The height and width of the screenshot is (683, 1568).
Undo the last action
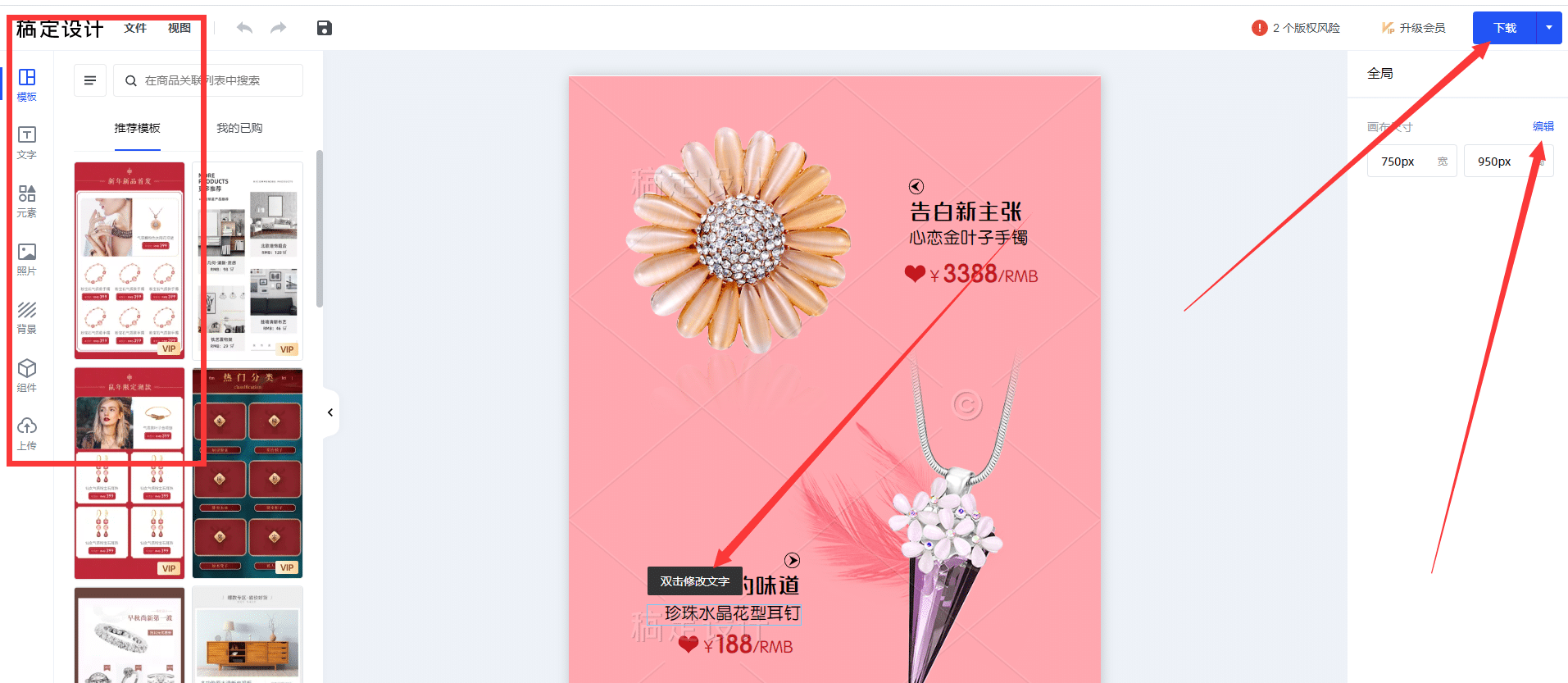pyautogui.click(x=244, y=28)
